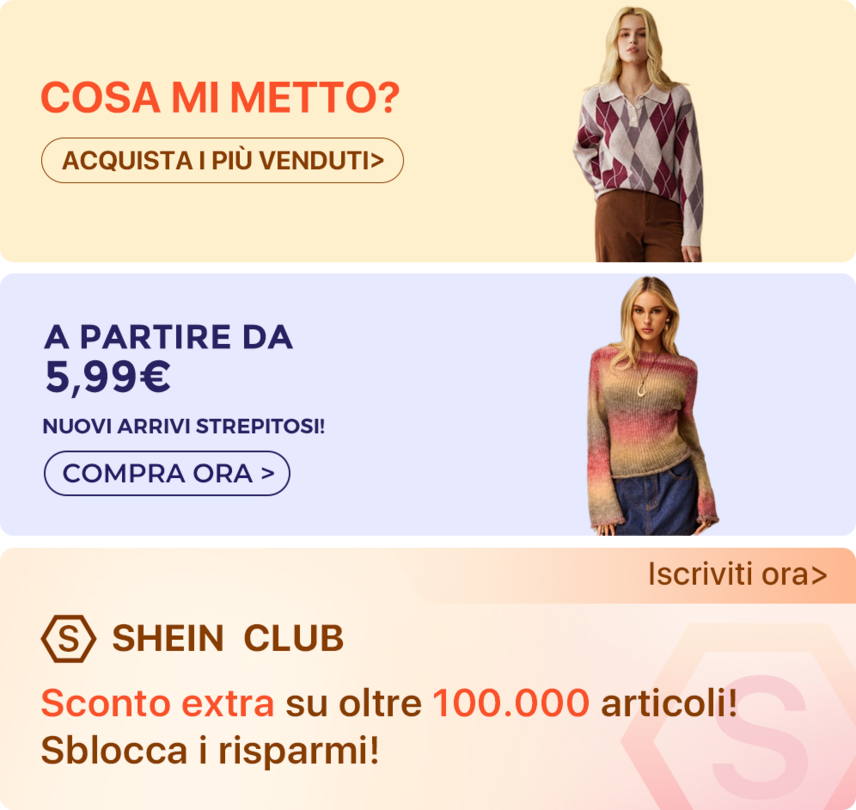The image size is (856, 810).
Task: Select the Compra ora button
Action: 167,473
